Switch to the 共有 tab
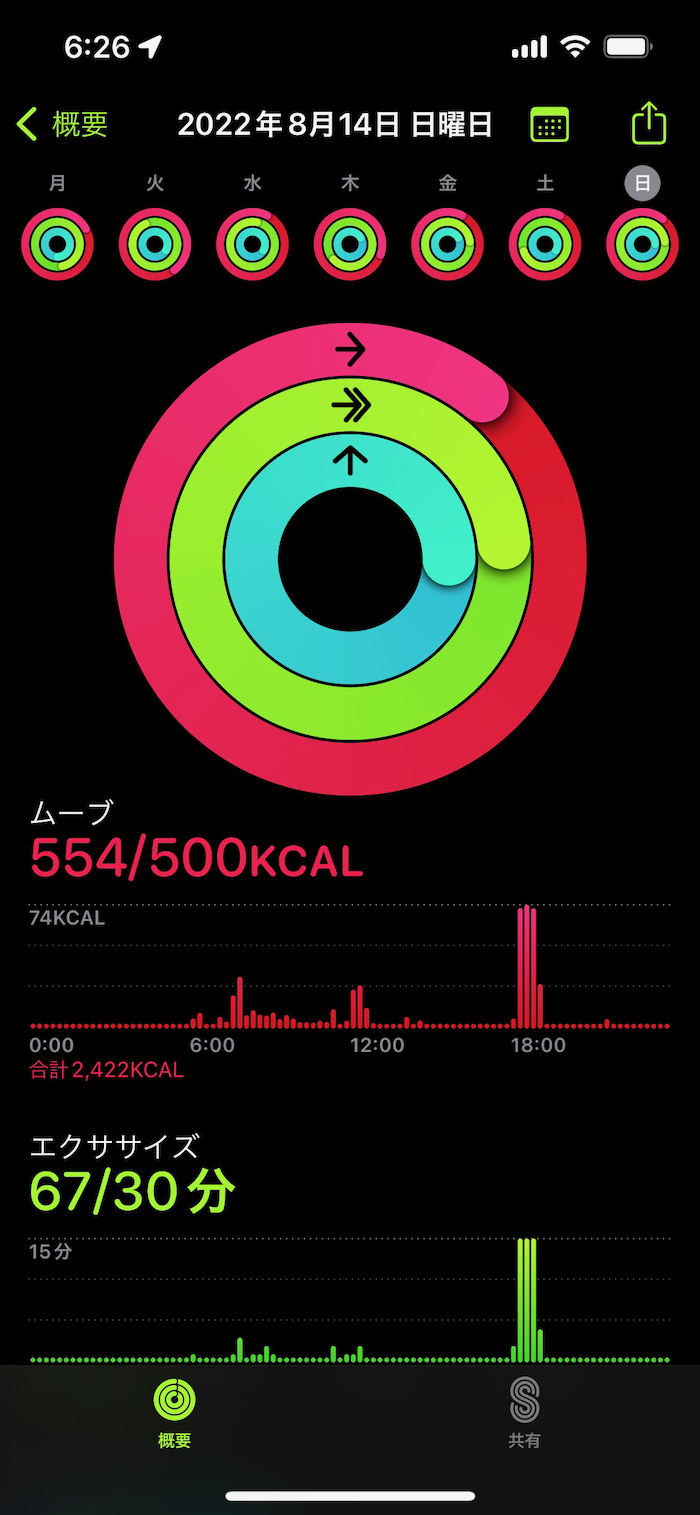The height and width of the screenshot is (1515, 700). coord(524,1412)
